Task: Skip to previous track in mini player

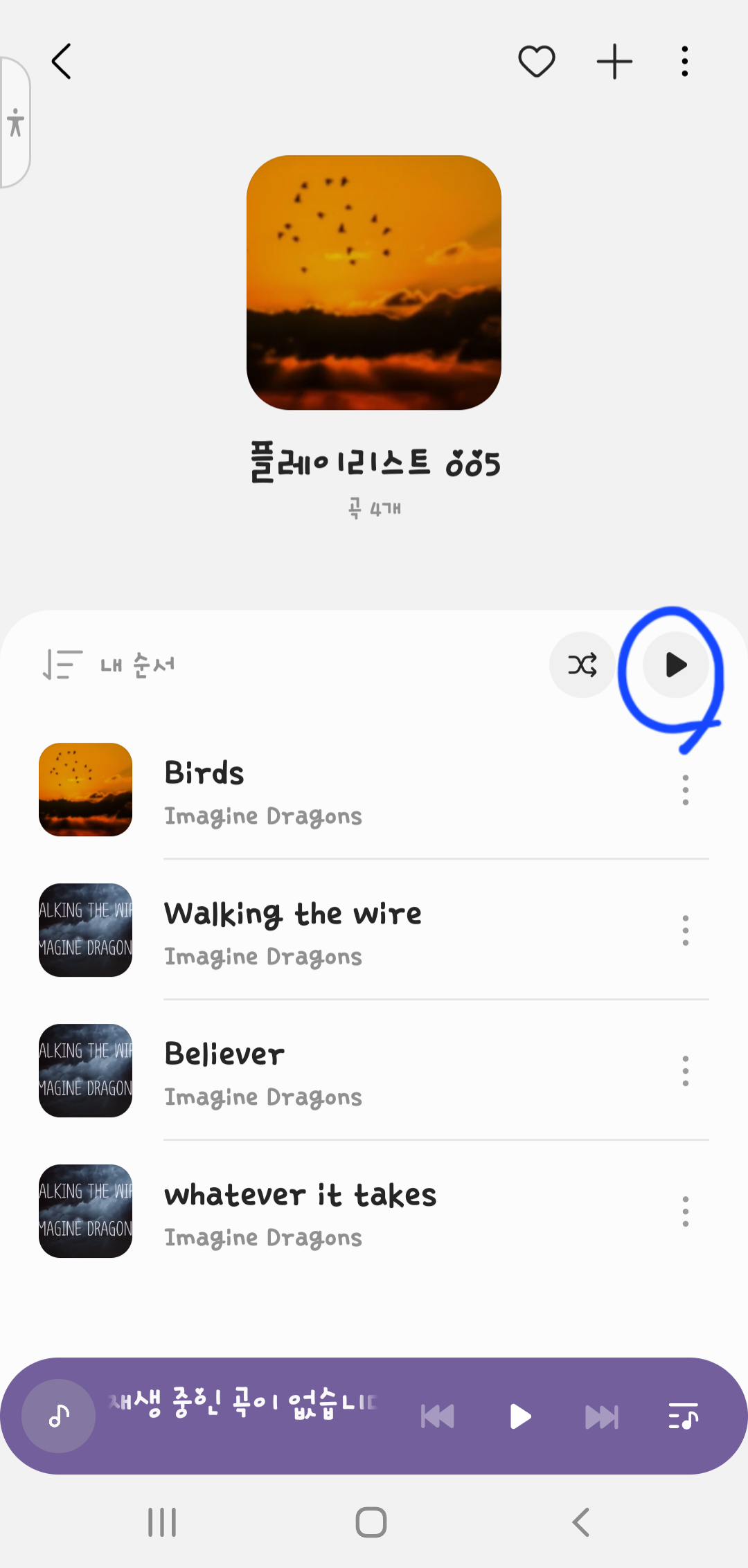Action: (x=438, y=1416)
